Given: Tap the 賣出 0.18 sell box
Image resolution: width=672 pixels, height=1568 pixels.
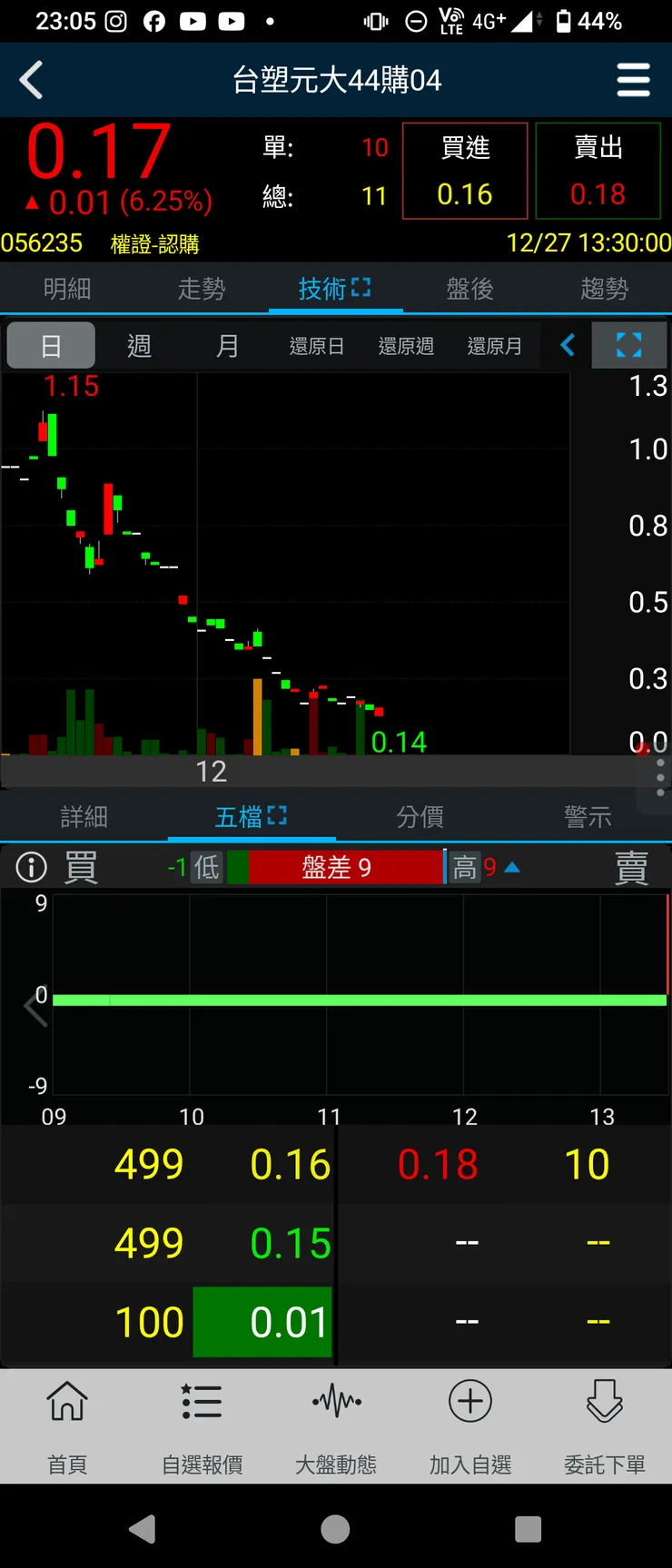Looking at the screenshot, I should tap(598, 171).
